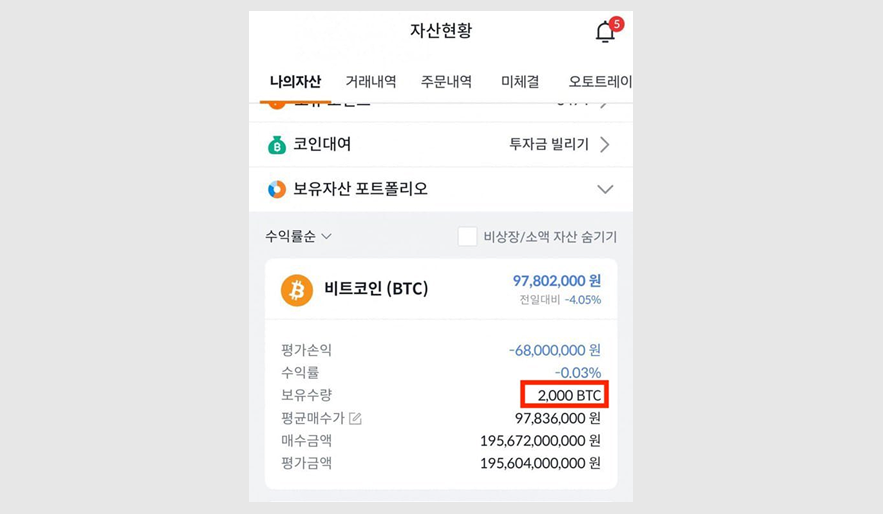Switch to the 미체결 tab

pyautogui.click(x=520, y=81)
